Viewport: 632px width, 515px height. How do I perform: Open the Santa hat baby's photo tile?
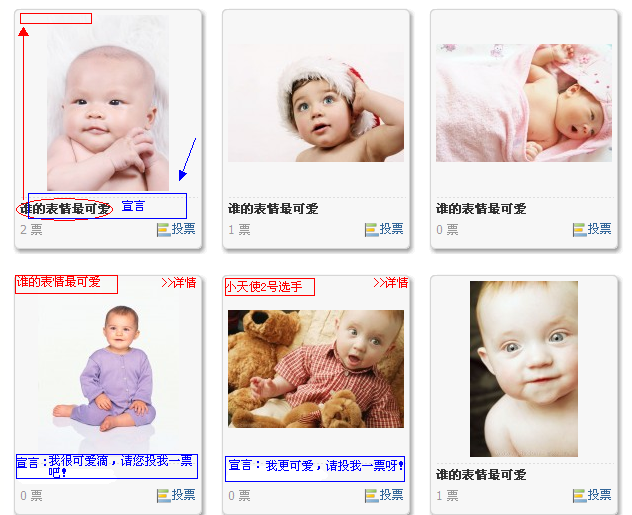[316, 102]
